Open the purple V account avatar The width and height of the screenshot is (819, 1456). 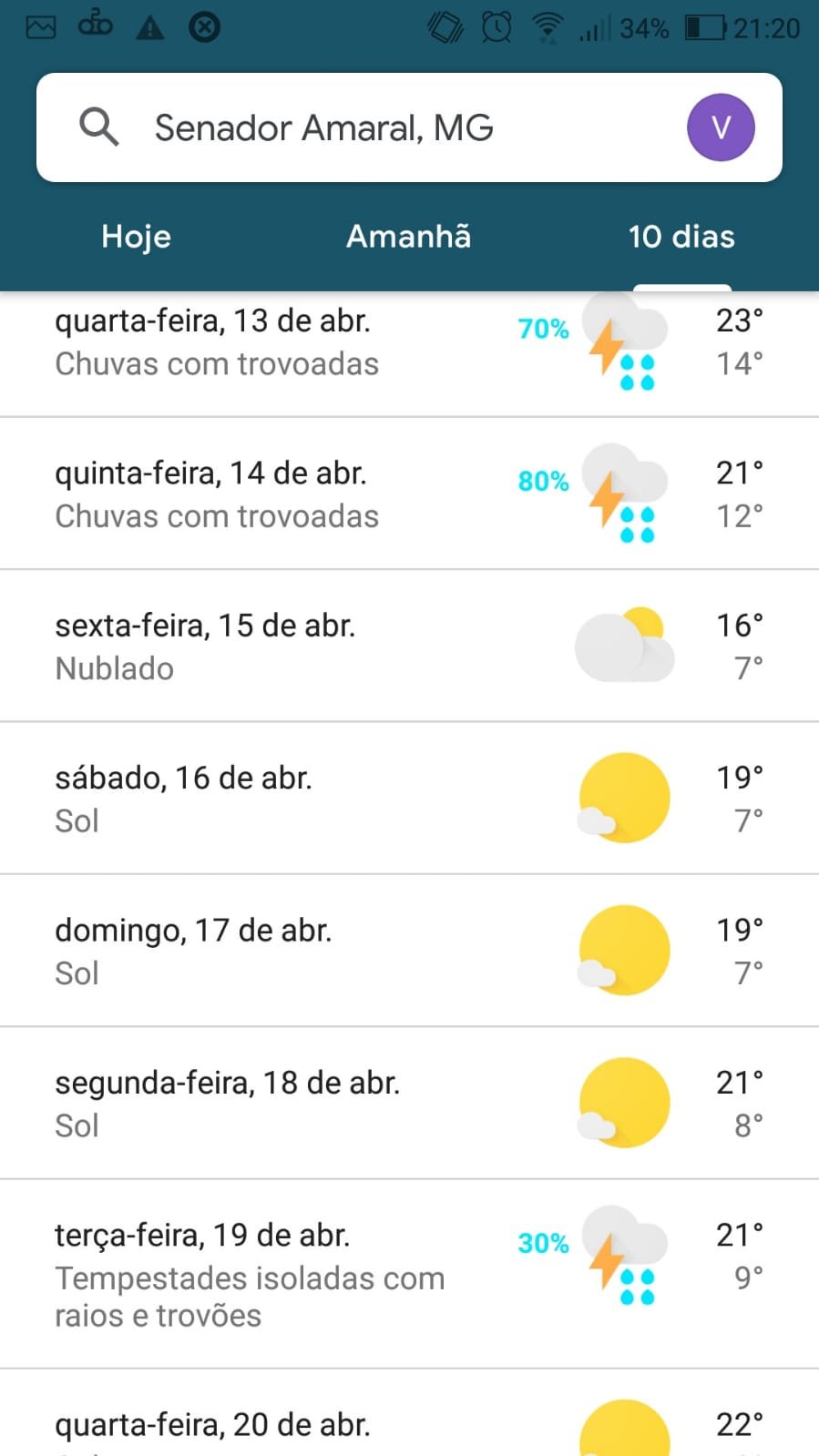point(721,127)
